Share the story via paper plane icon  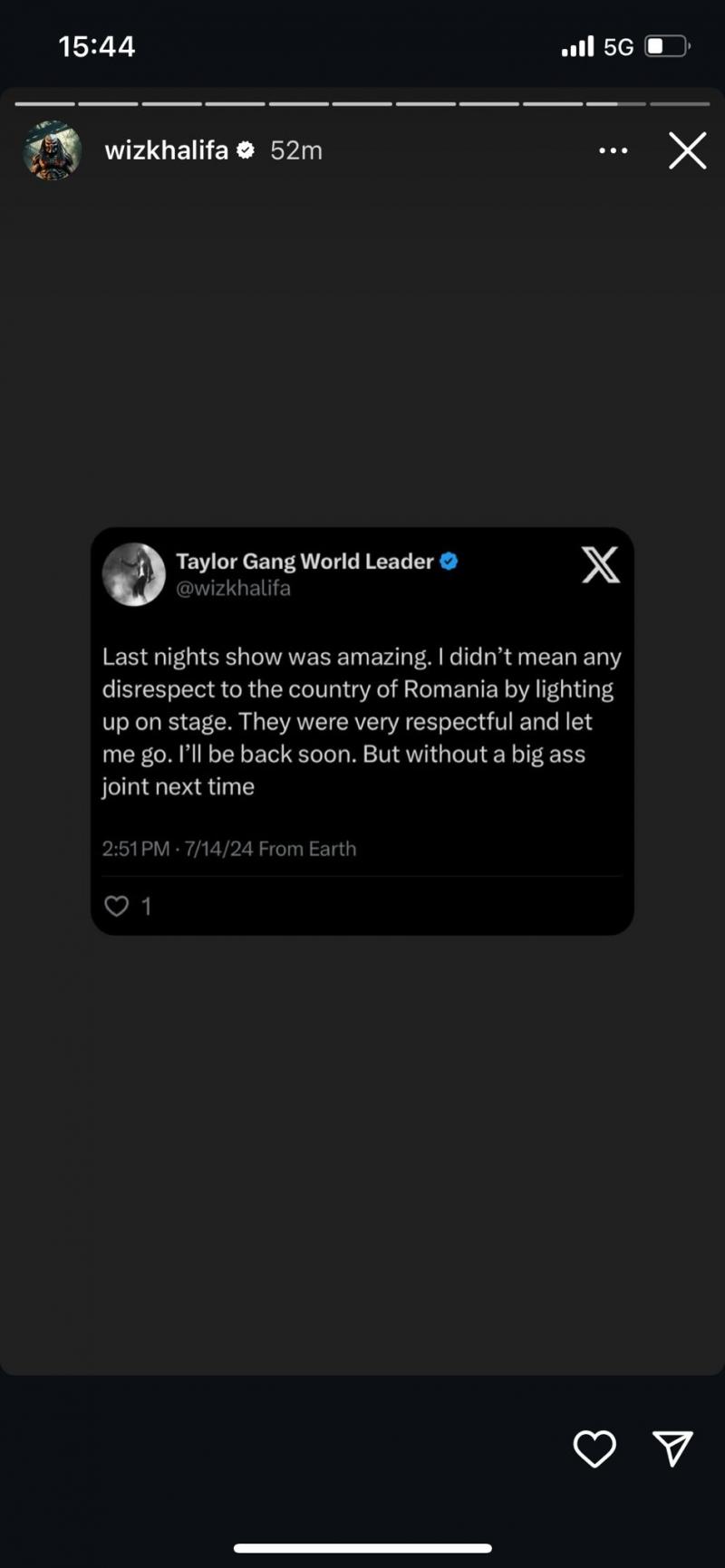pyautogui.click(x=672, y=1448)
